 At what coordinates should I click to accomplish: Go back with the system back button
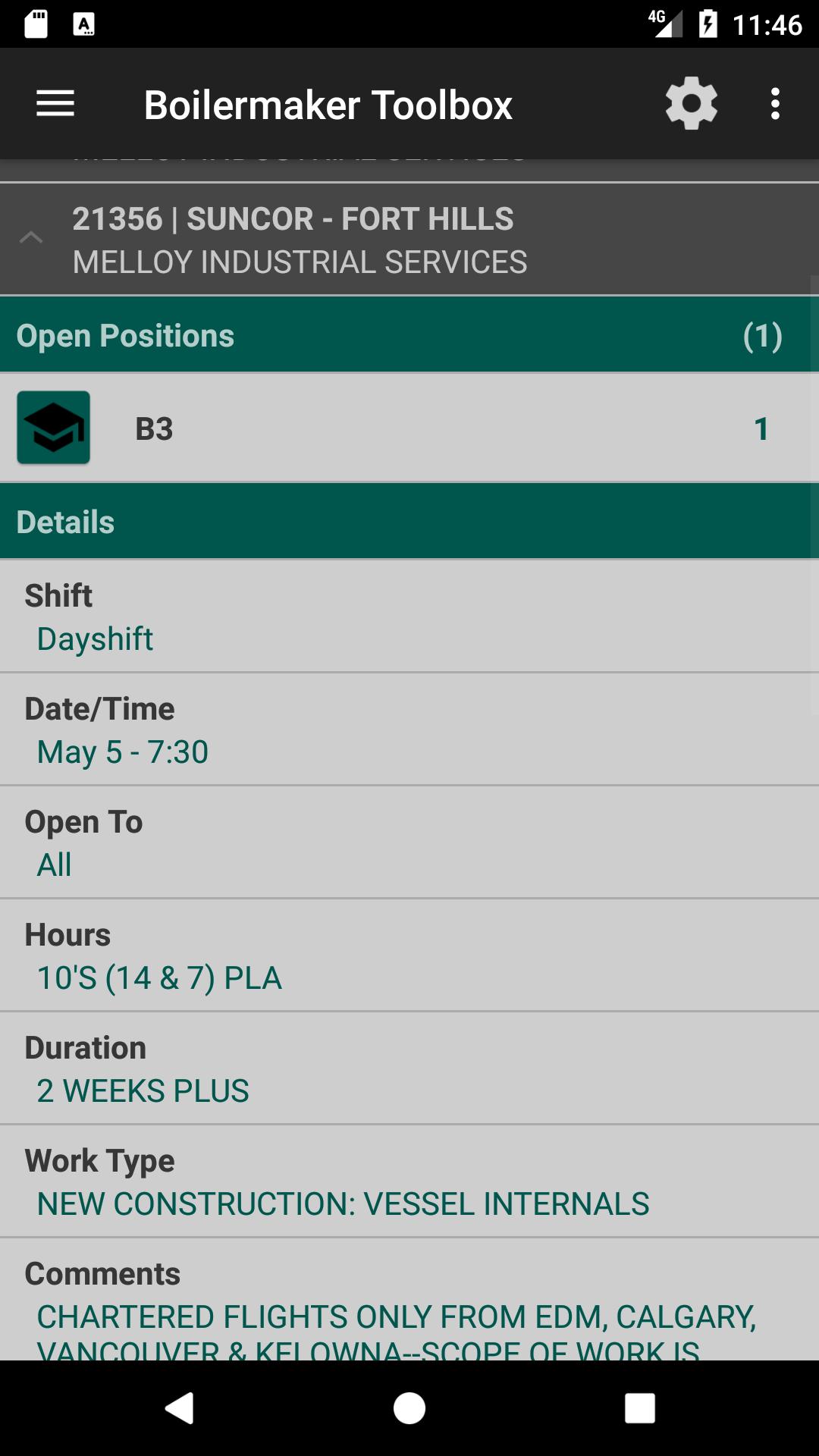coord(180,1408)
